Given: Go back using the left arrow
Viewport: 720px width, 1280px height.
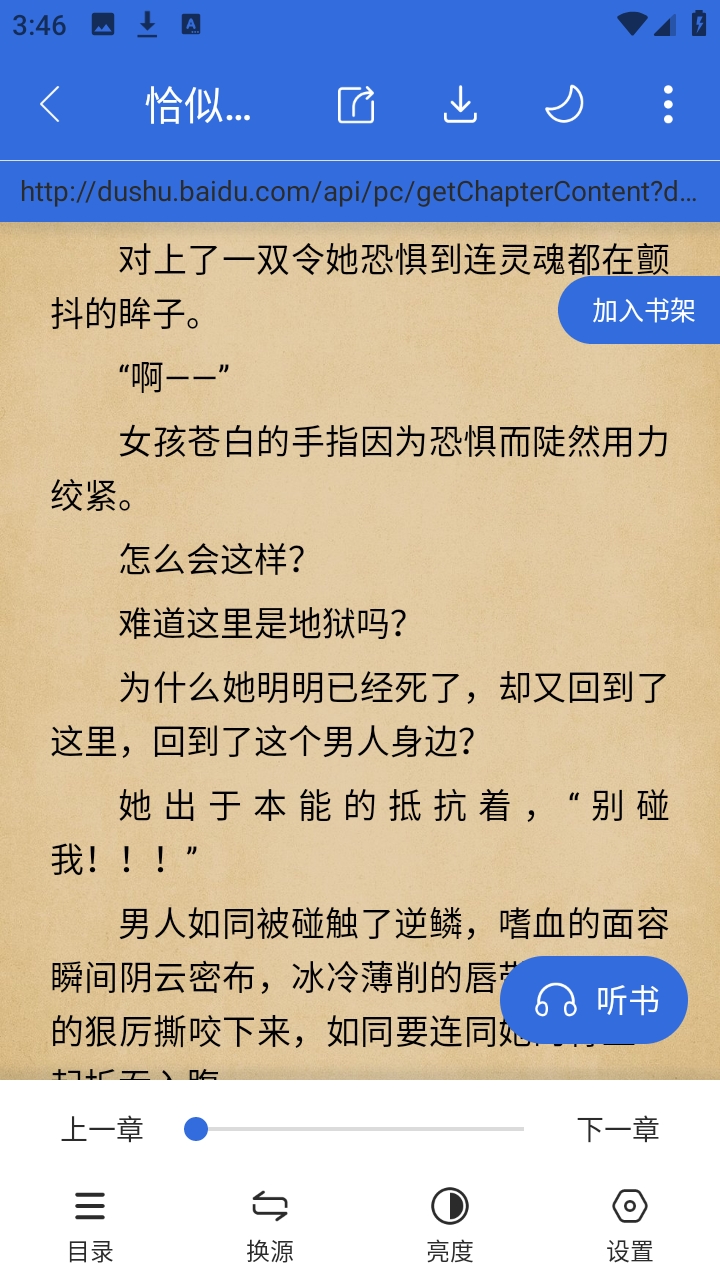Looking at the screenshot, I should tap(50, 103).
